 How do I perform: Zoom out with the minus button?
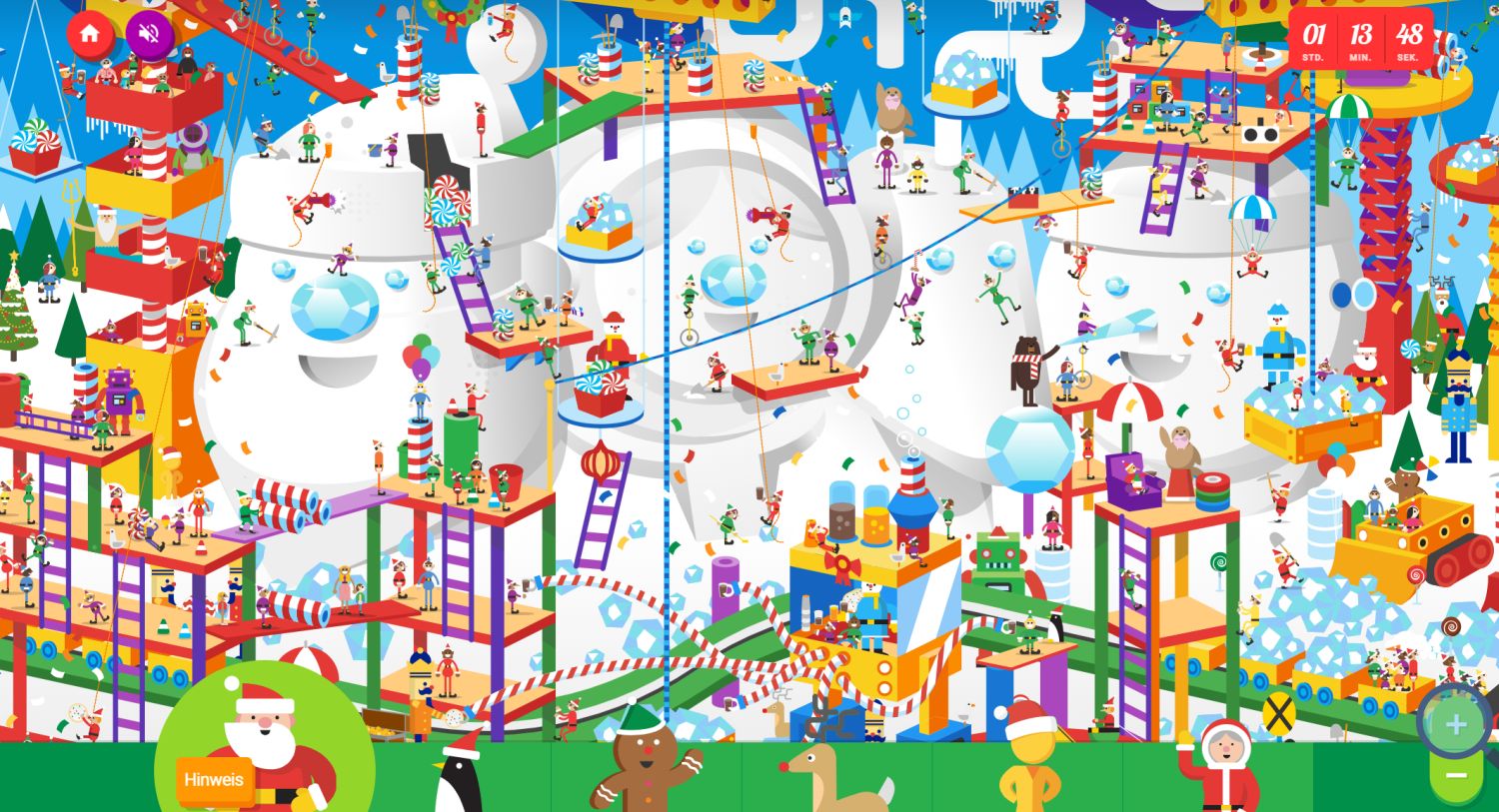(1456, 776)
